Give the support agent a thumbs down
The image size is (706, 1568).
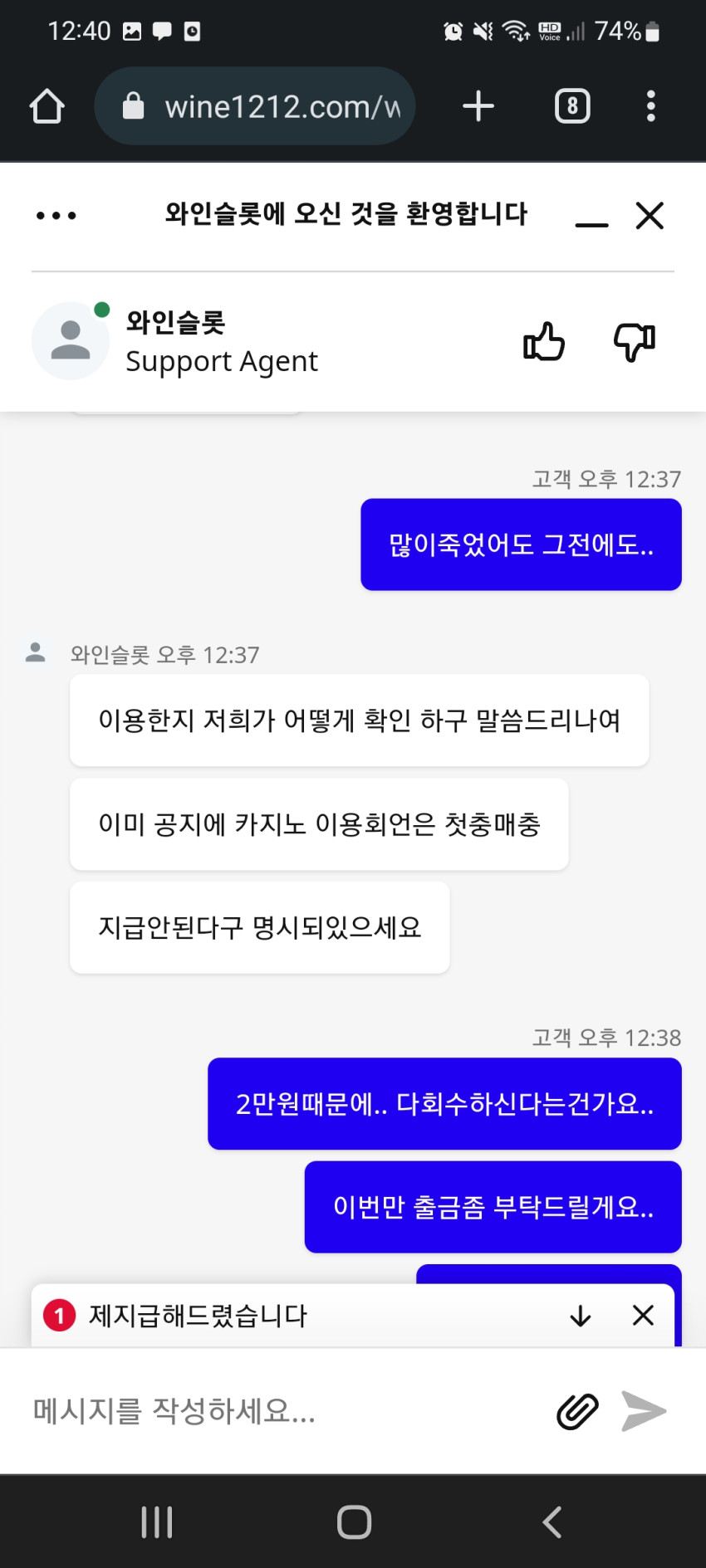[635, 341]
